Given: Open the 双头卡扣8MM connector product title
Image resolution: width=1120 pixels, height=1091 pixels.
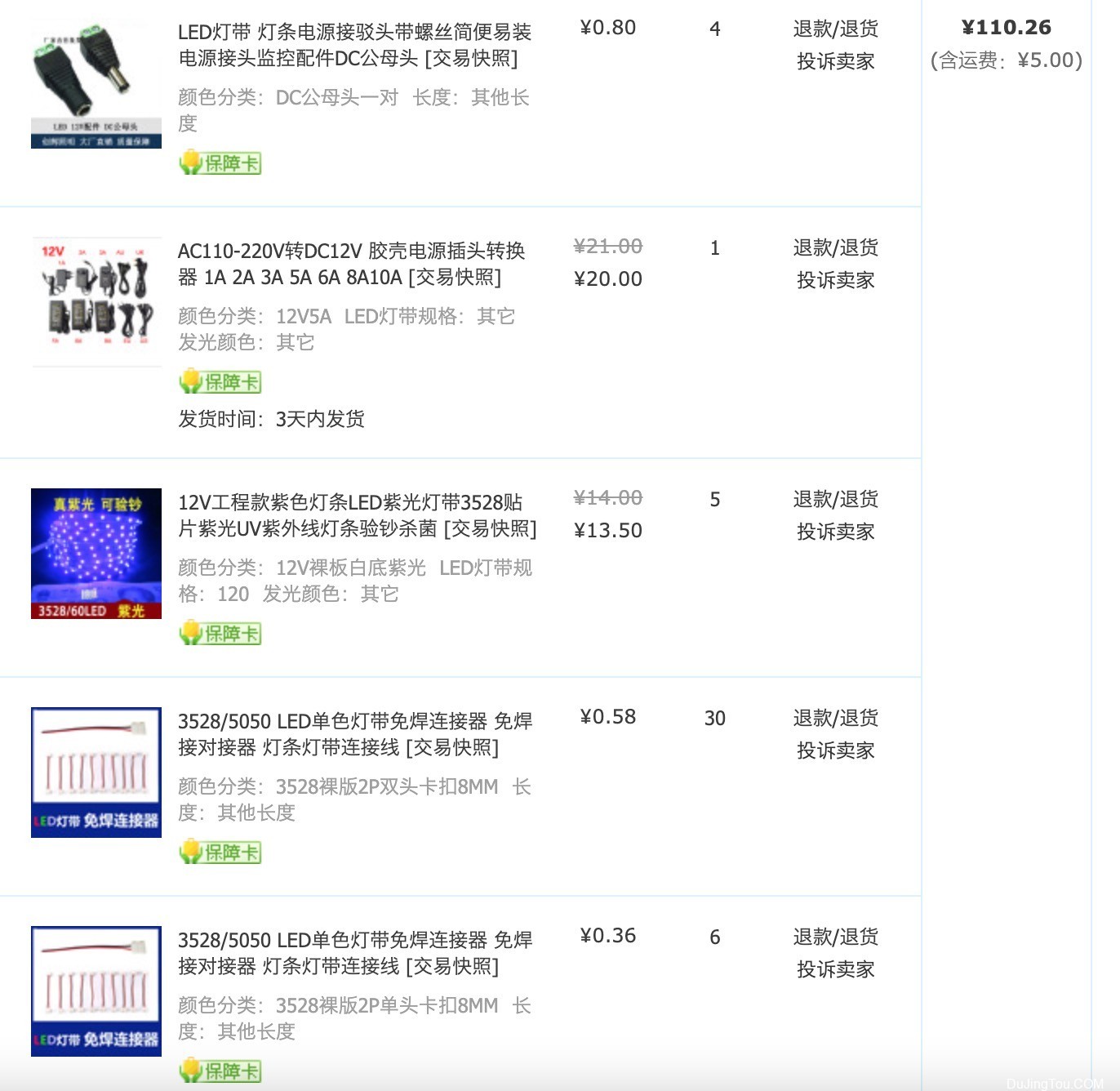Looking at the screenshot, I should pos(354,734).
